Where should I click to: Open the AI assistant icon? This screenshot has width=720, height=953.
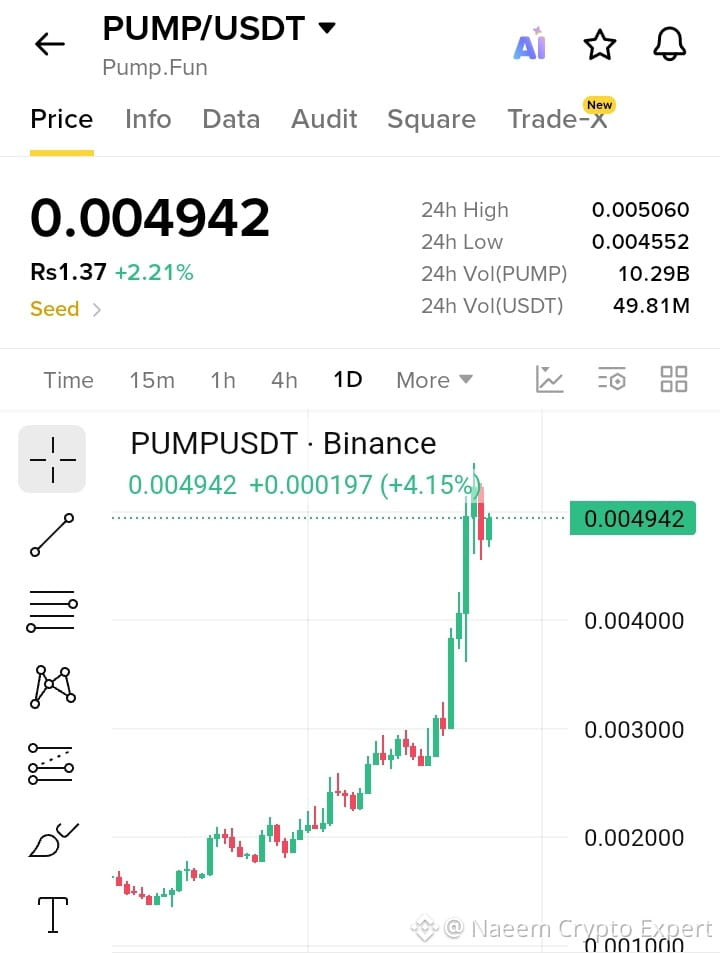(x=530, y=44)
